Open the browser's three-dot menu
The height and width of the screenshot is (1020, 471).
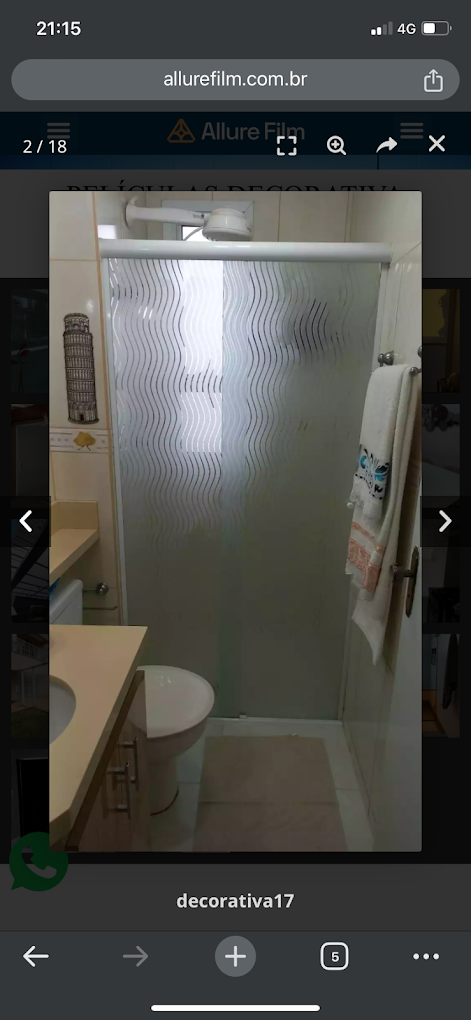(x=426, y=956)
